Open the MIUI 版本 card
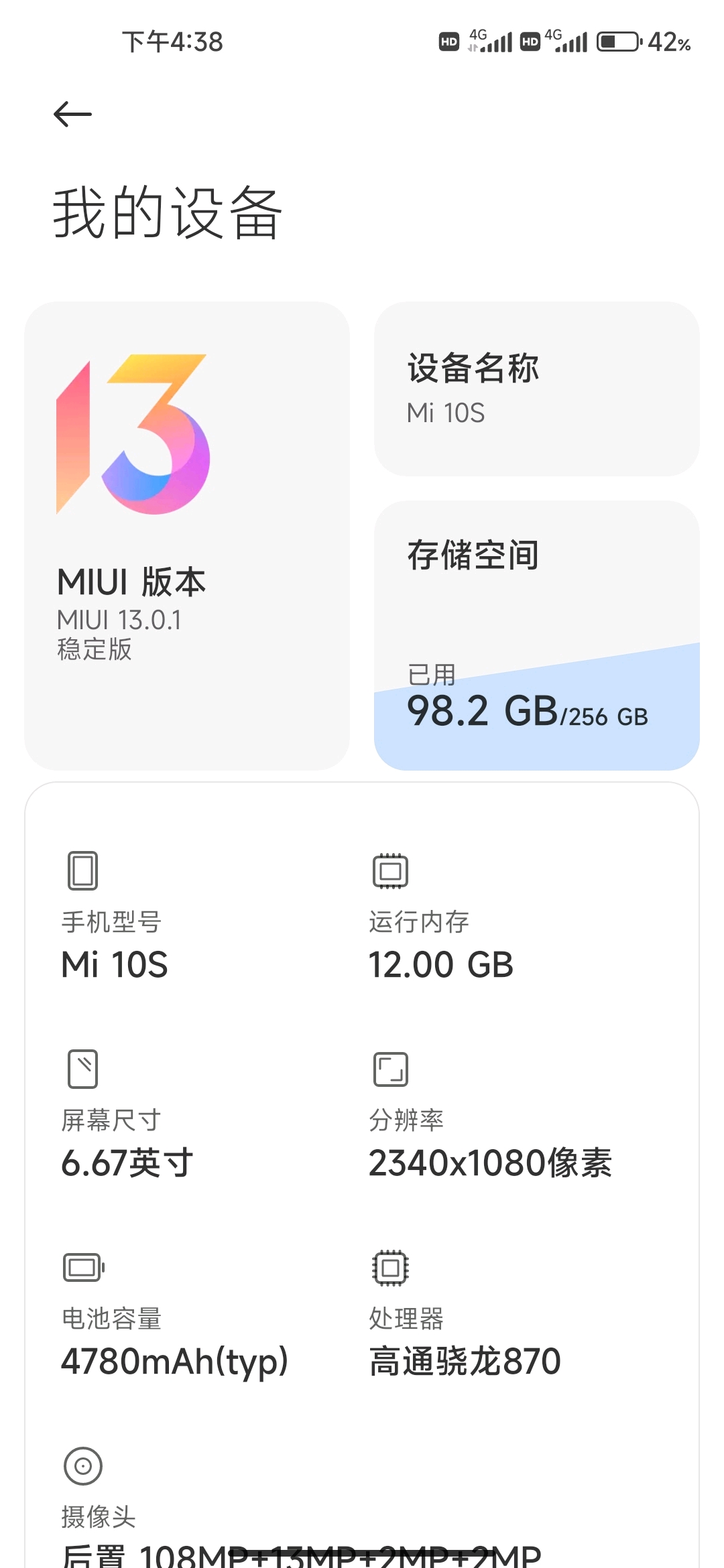The height and width of the screenshot is (1568, 724). (187, 535)
